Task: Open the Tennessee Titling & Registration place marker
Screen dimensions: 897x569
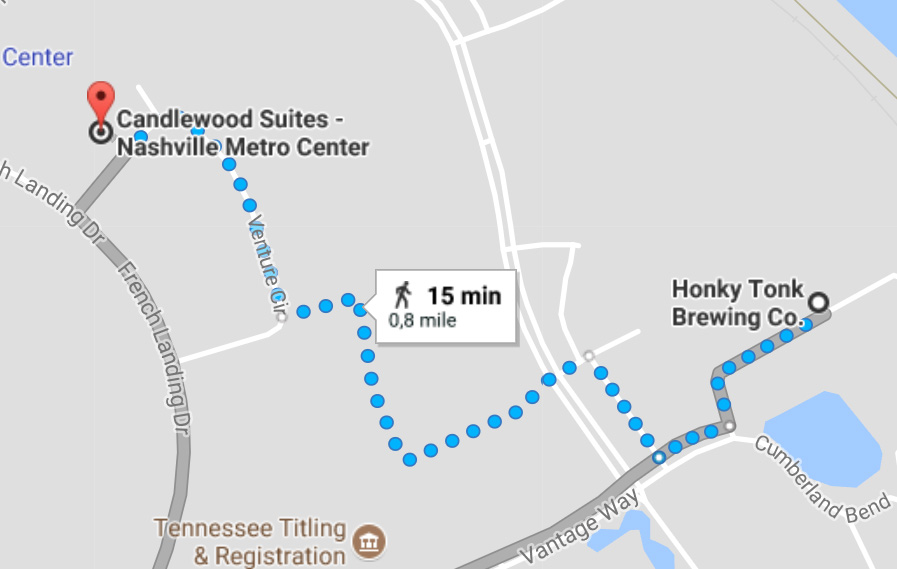Action: [x=371, y=541]
